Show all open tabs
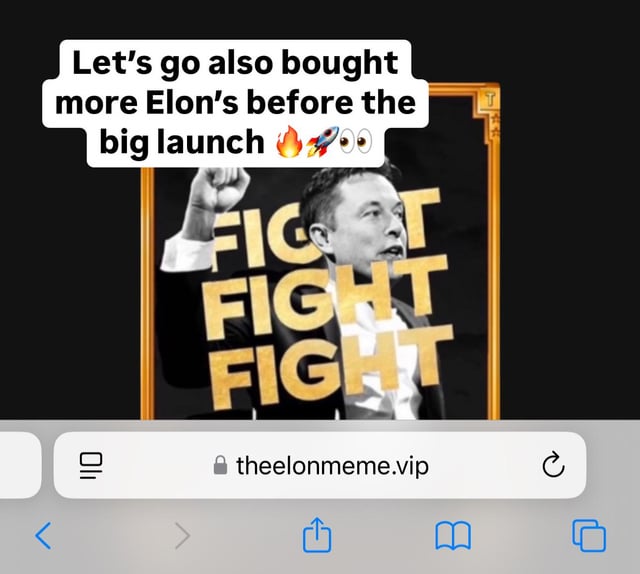 click(x=589, y=536)
